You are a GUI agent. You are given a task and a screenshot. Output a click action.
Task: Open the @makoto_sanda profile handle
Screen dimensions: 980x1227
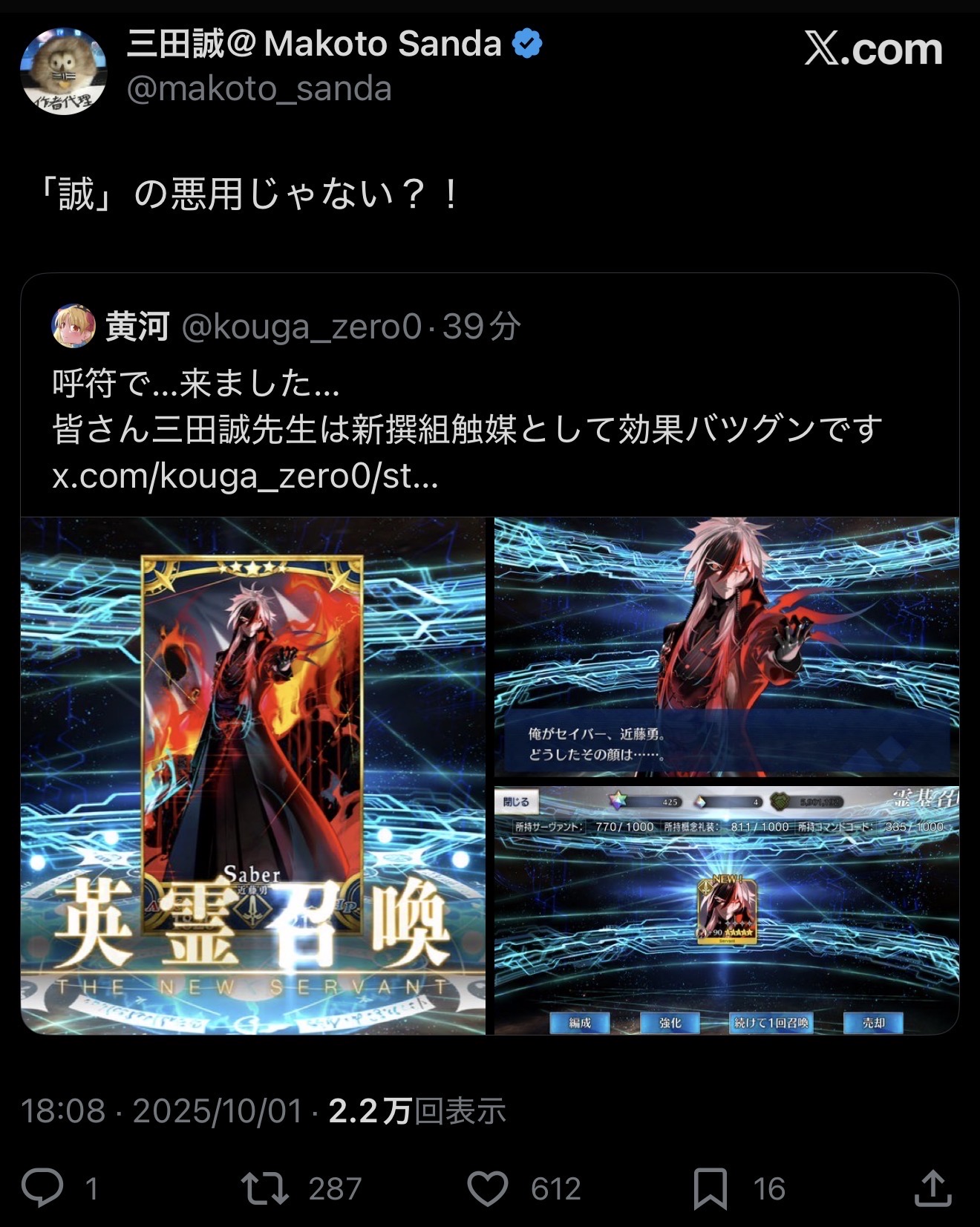point(259,90)
